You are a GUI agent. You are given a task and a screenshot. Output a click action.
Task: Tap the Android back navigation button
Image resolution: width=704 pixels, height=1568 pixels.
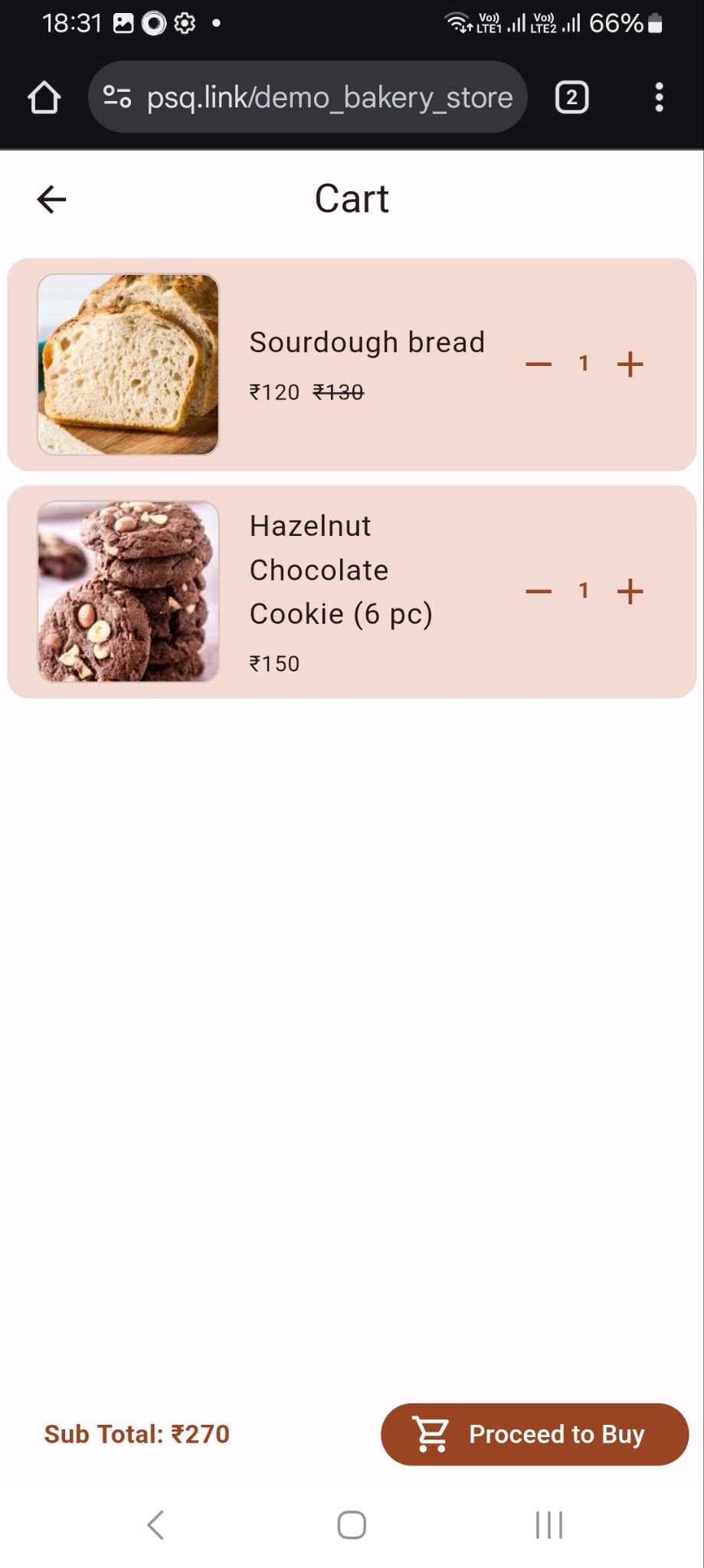(x=156, y=1524)
